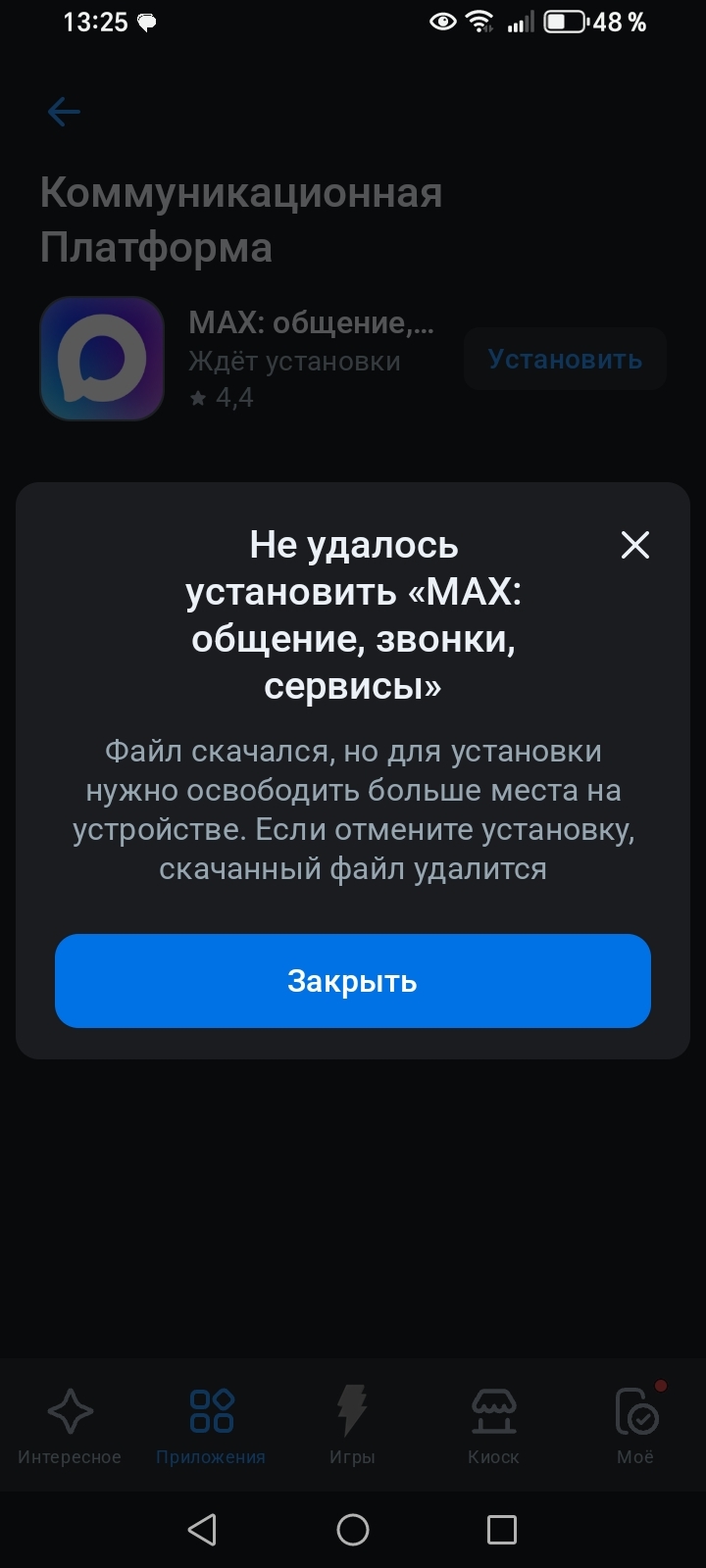The width and height of the screenshot is (706, 1568).
Task: Tap the system home button
Action: click(x=353, y=1530)
